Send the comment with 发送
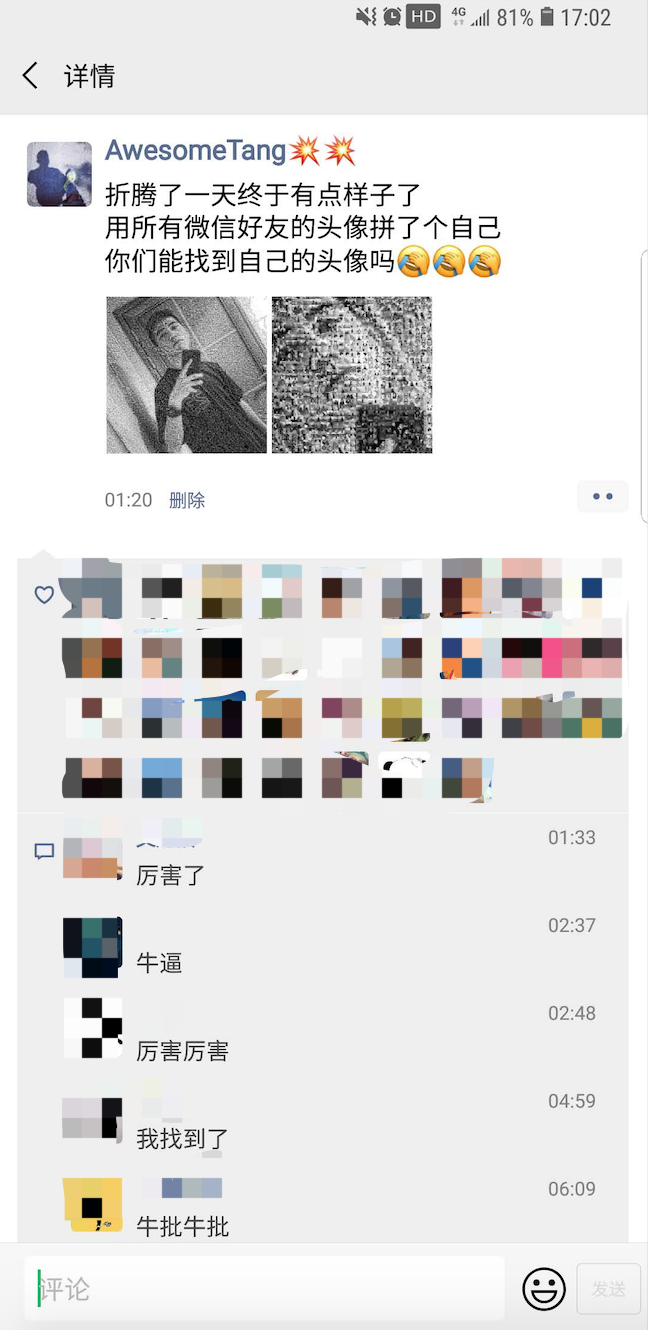 tap(608, 1289)
